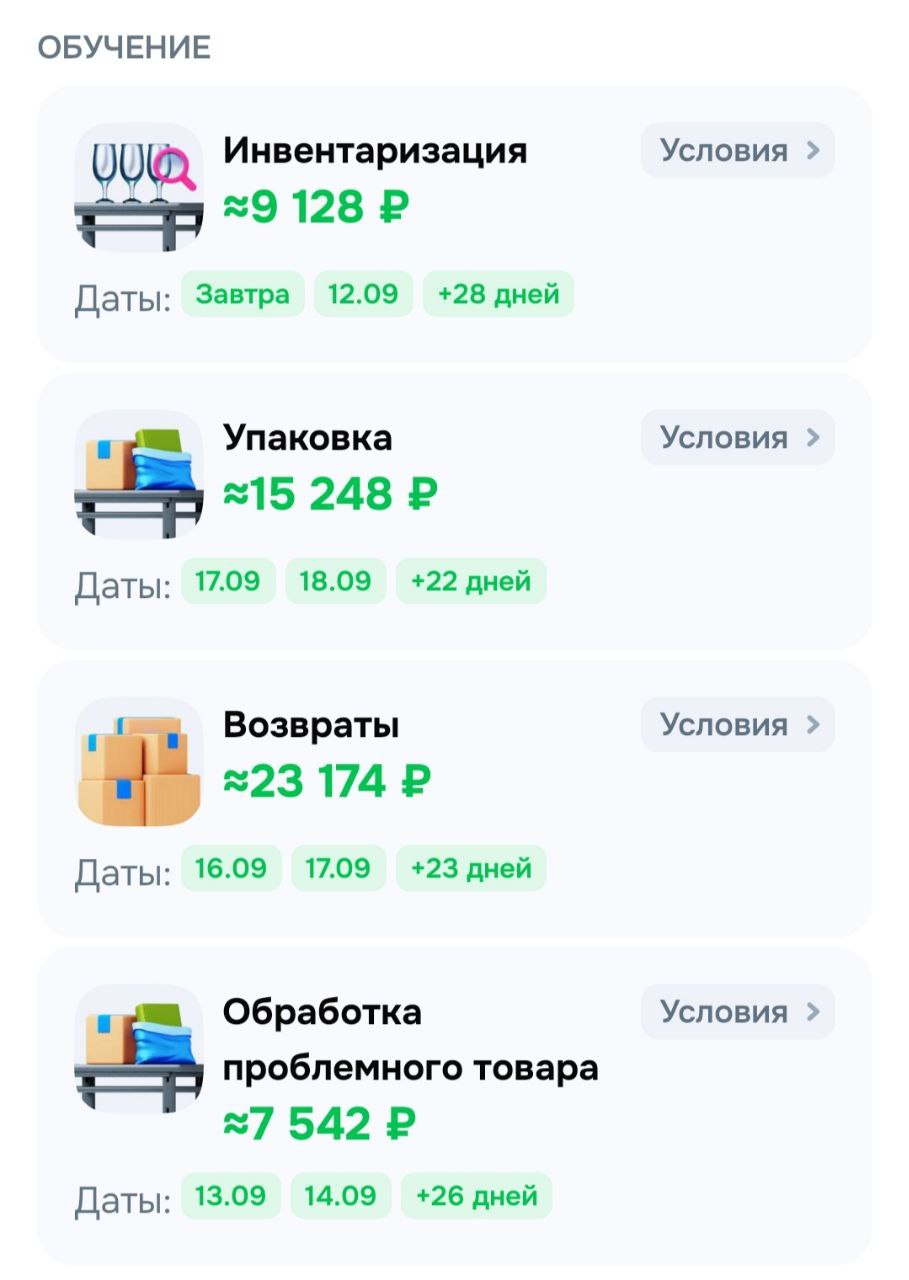Open Условия for Инвентаризация
Screen dimensions: 909x1280
tap(737, 151)
